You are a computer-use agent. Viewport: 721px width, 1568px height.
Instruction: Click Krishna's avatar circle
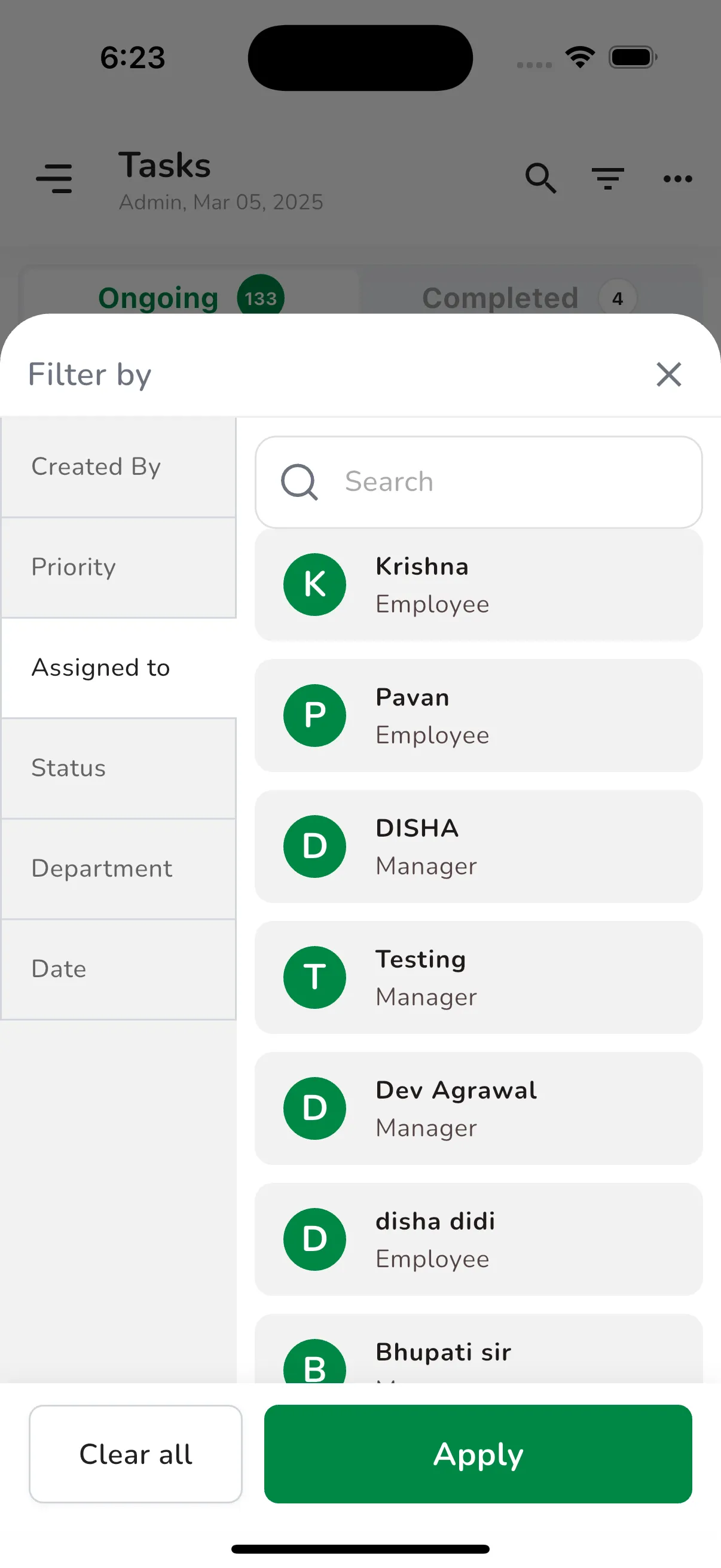coord(314,584)
